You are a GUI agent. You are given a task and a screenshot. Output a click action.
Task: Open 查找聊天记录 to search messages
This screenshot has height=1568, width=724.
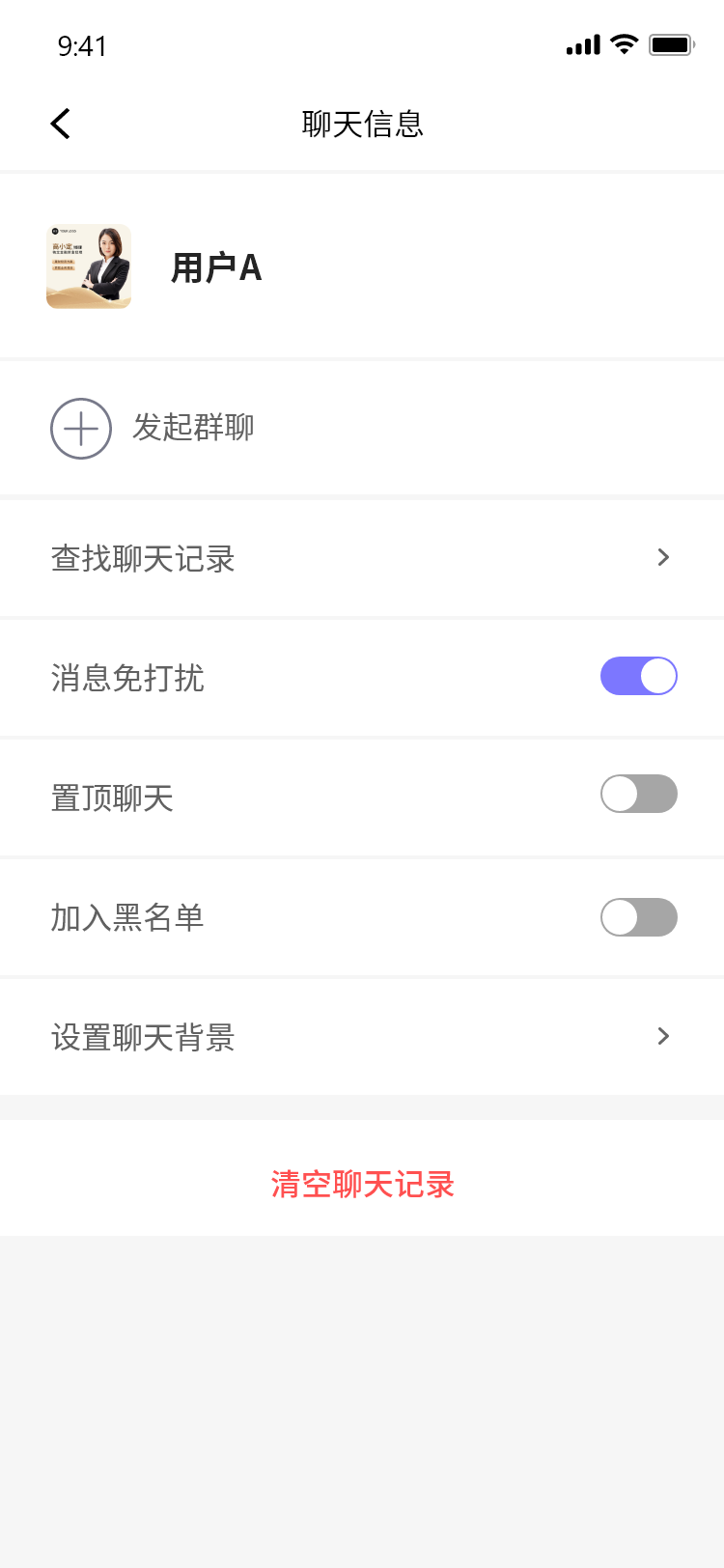coord(143,558)
